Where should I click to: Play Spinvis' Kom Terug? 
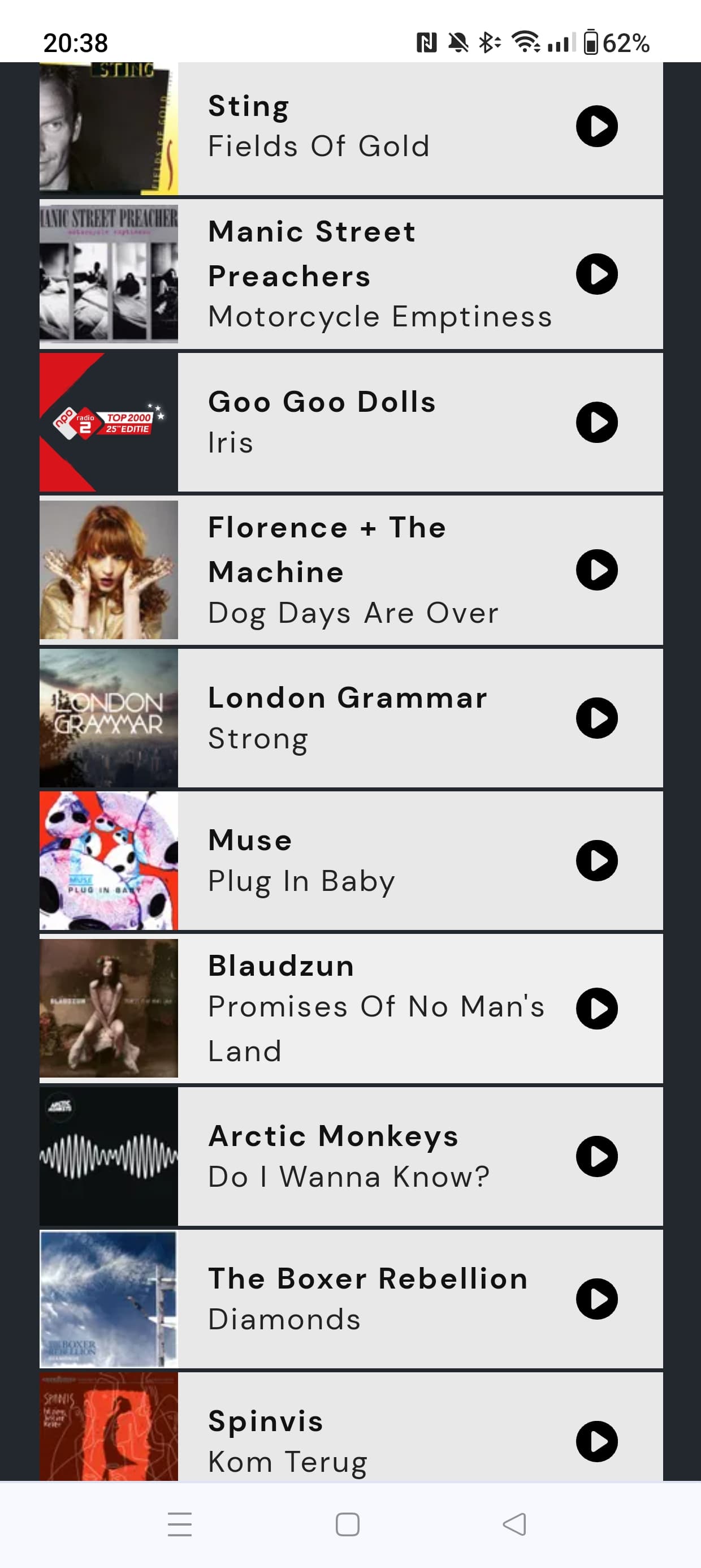click(596, 1441)
